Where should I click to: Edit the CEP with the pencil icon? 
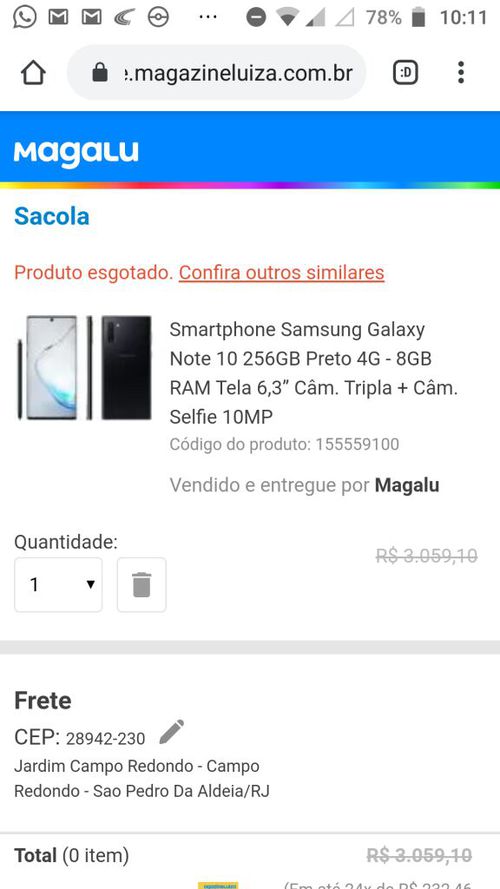pos(172,732)
